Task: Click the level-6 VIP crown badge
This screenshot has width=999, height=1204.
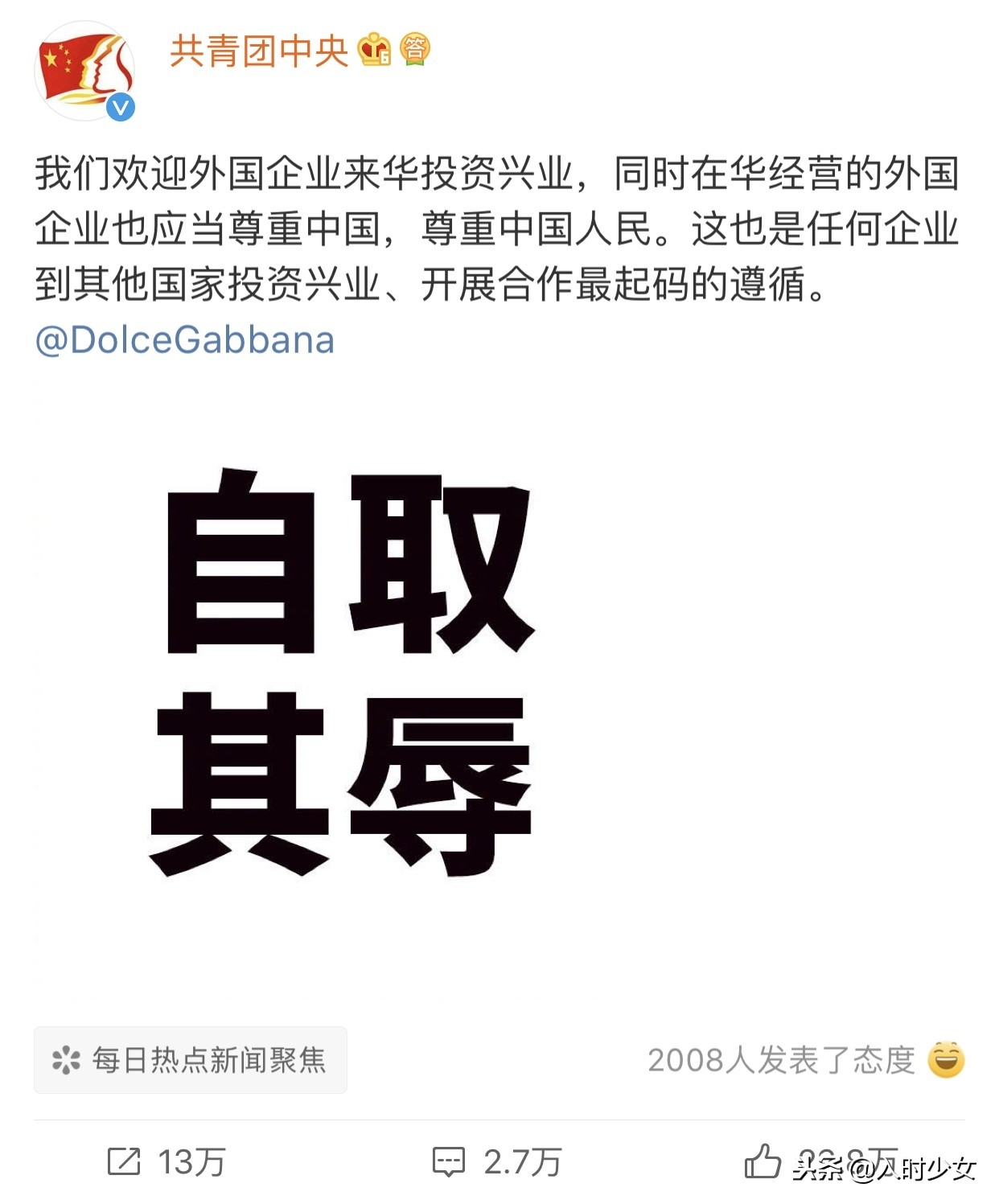Action: pyautogui.click(x=374, y=51)
